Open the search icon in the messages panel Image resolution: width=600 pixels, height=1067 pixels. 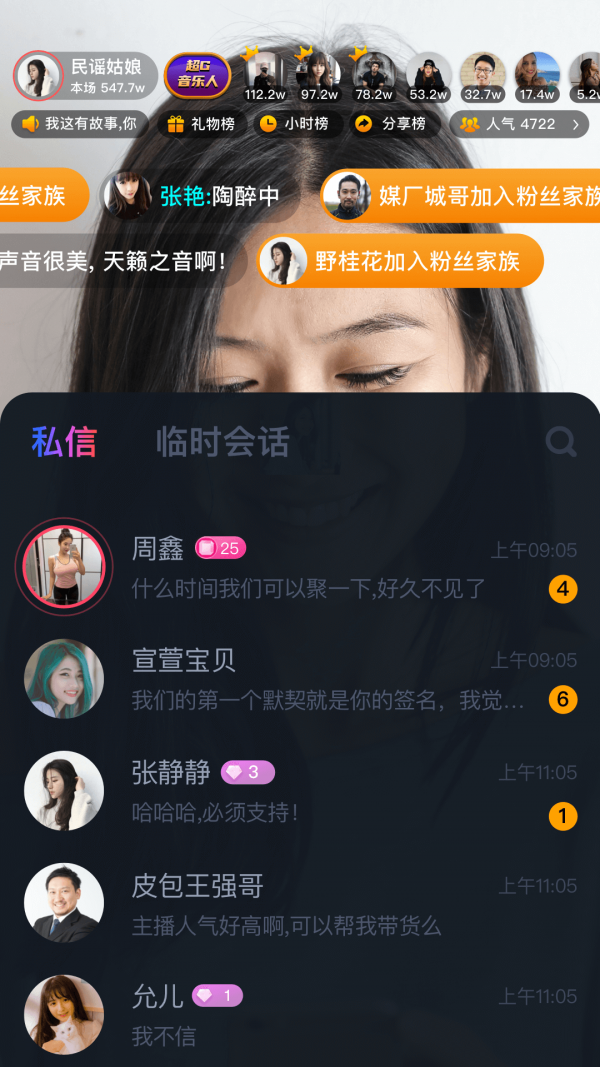click(x=562, y=442)
